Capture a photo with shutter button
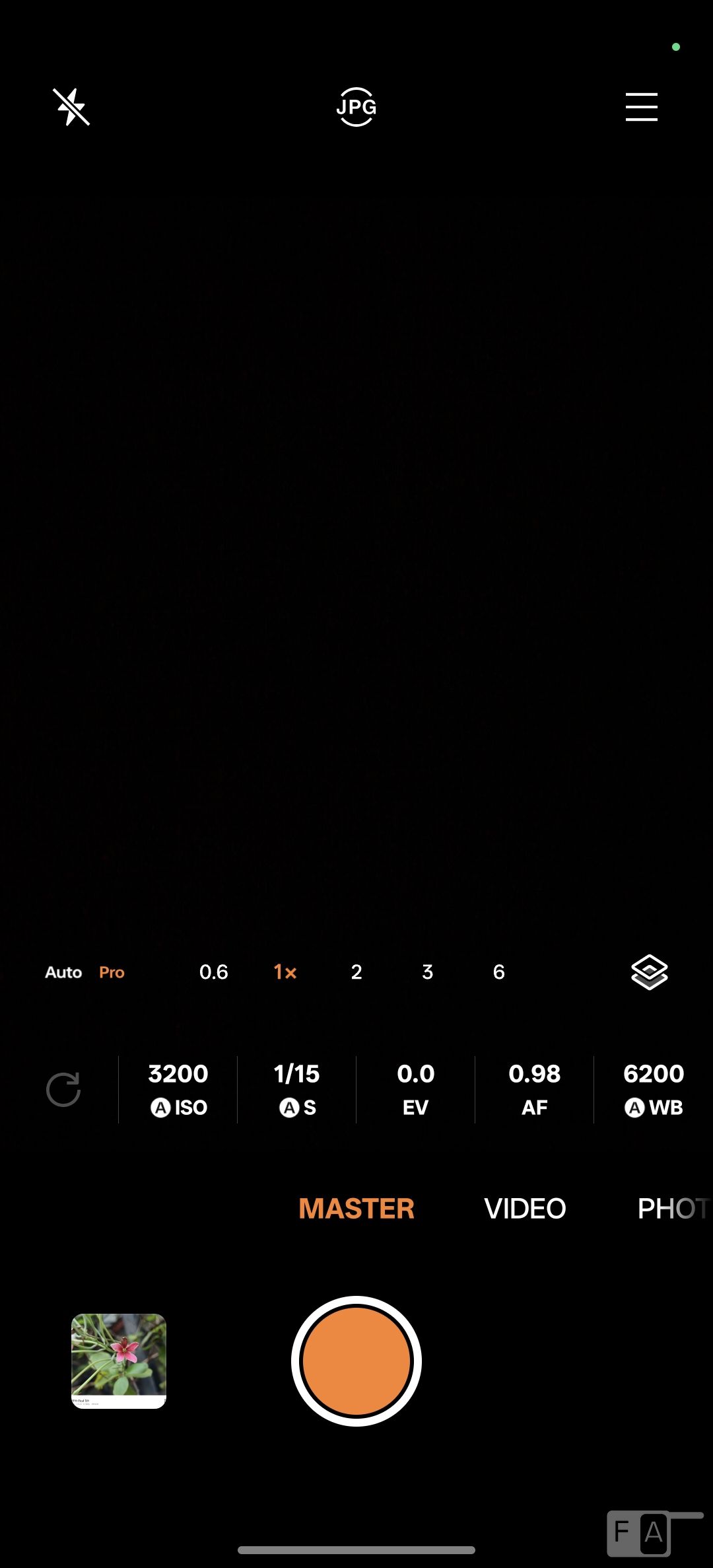713x1568 pixels. click(356, 1361)
